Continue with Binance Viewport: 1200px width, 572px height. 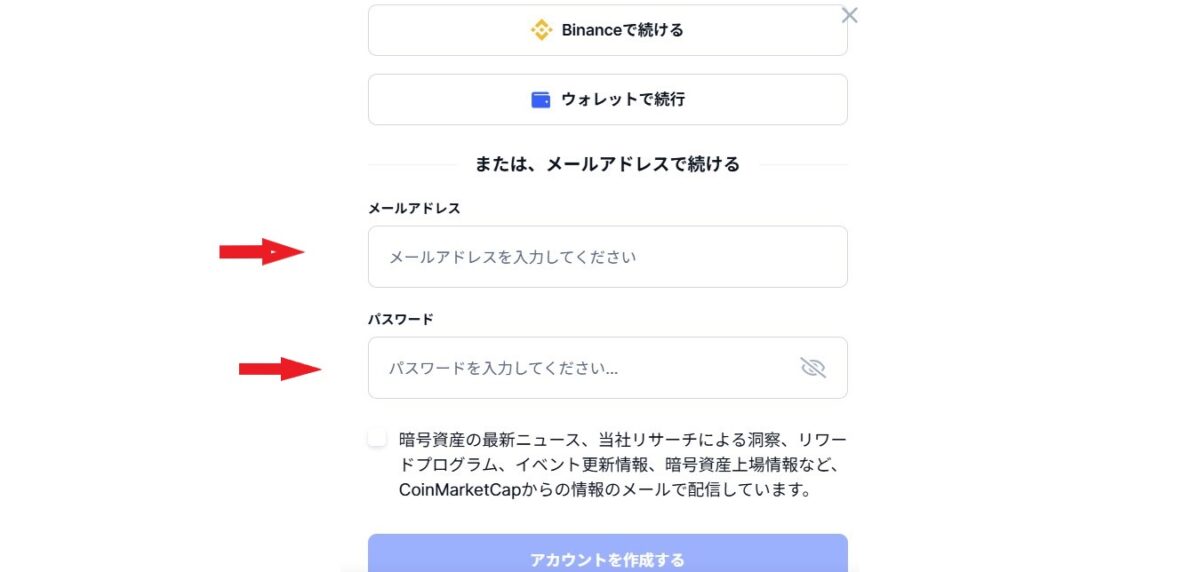[x=607, y=30]
